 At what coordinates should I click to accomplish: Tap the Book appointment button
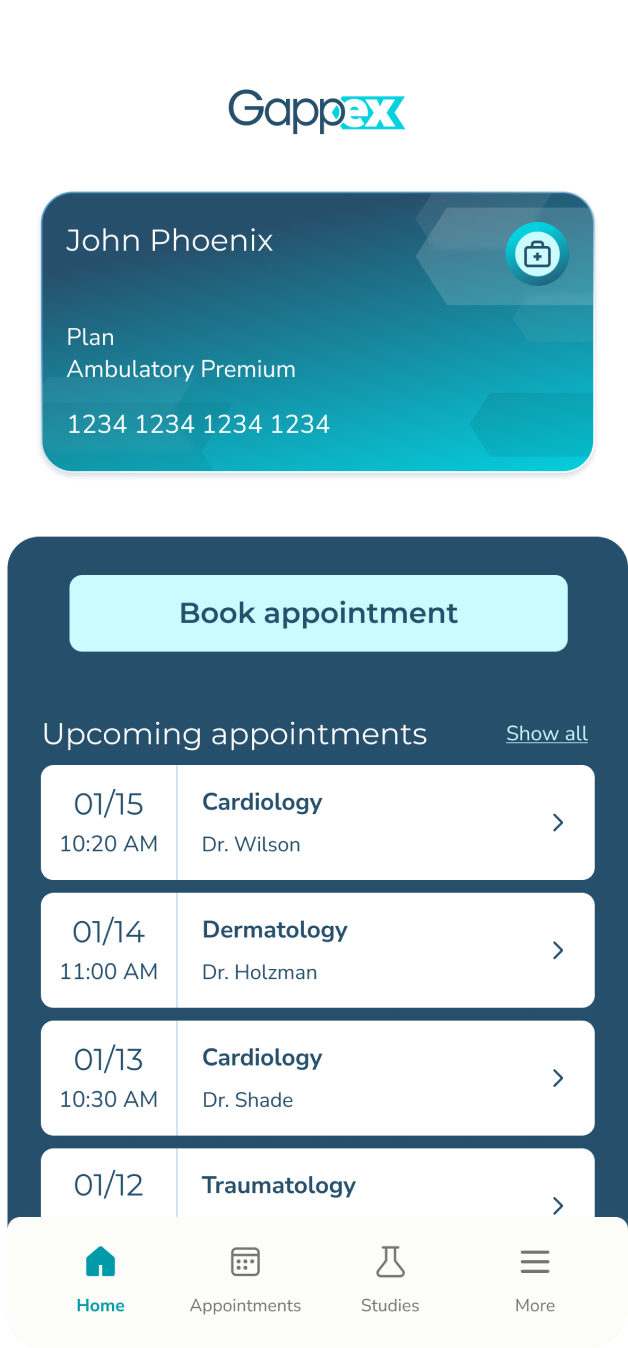[318, 613]
